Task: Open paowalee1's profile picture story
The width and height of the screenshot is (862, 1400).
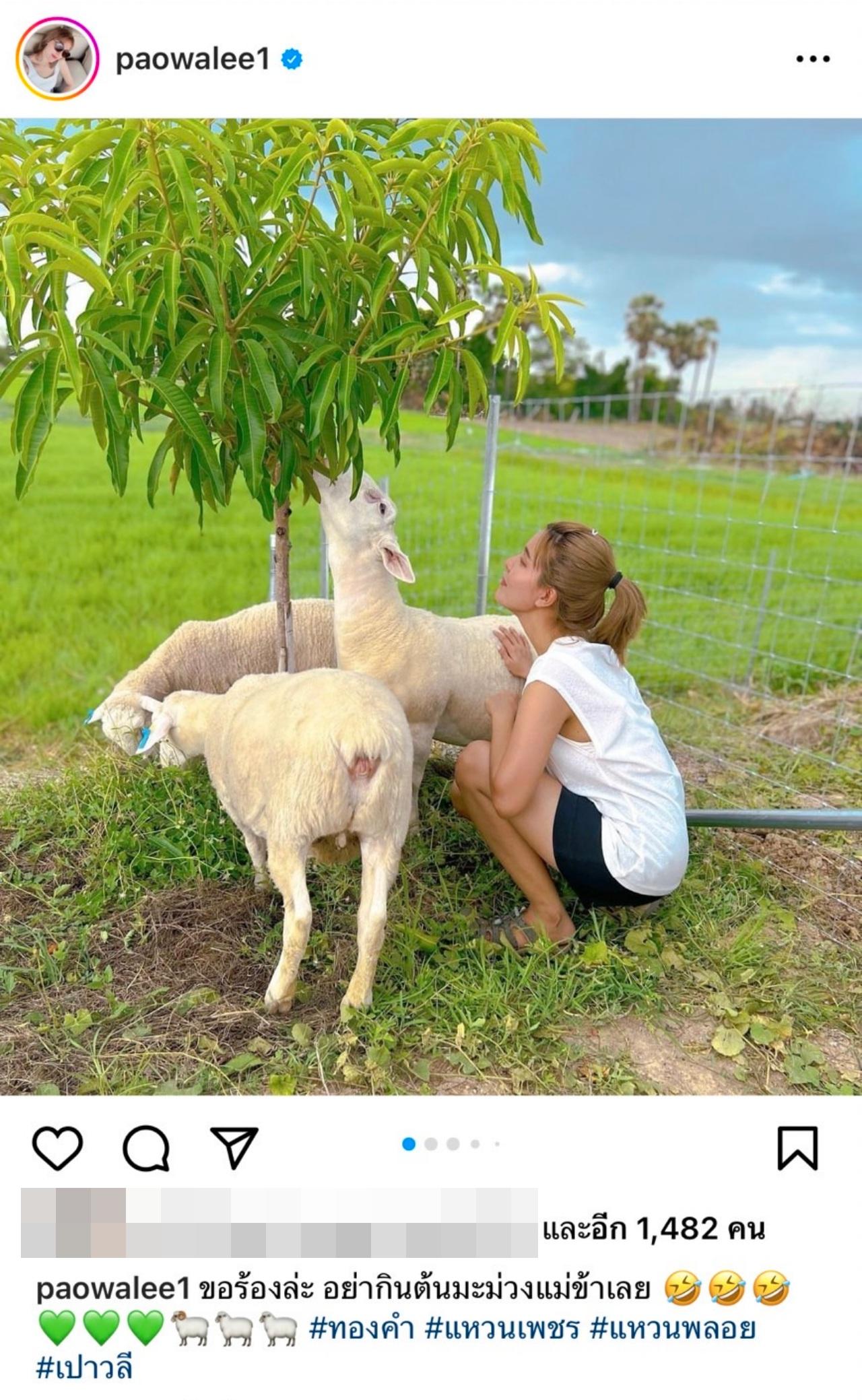Action: point(58,60)
